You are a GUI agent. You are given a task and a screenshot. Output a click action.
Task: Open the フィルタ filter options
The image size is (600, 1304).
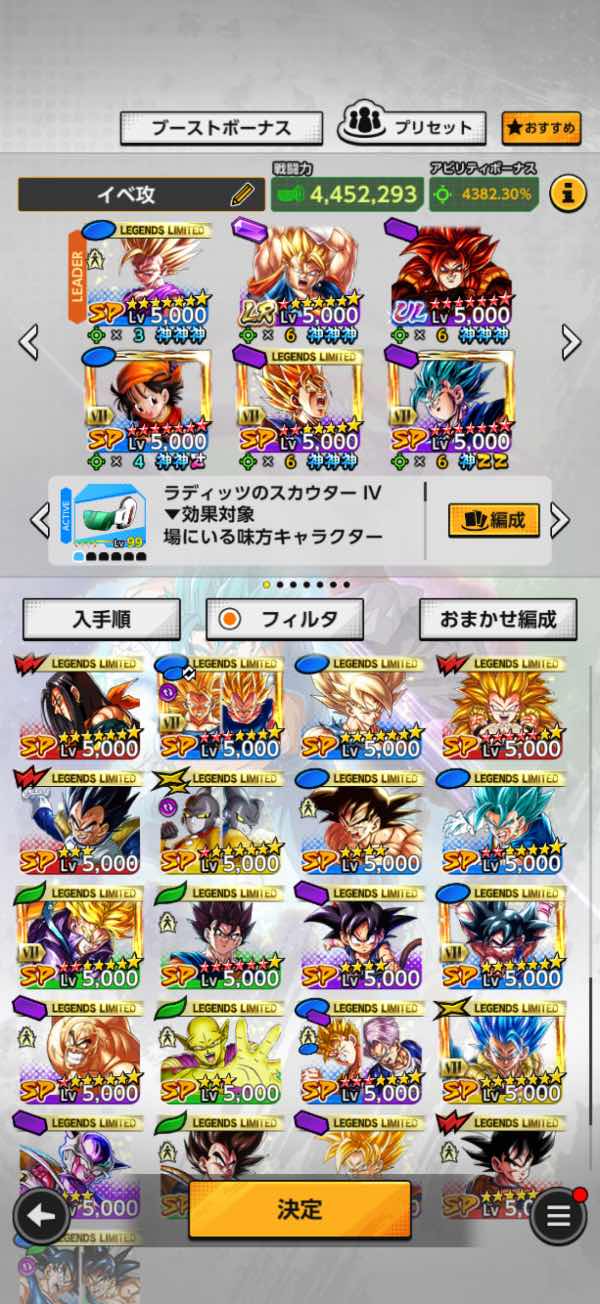(x=284, y=619)
